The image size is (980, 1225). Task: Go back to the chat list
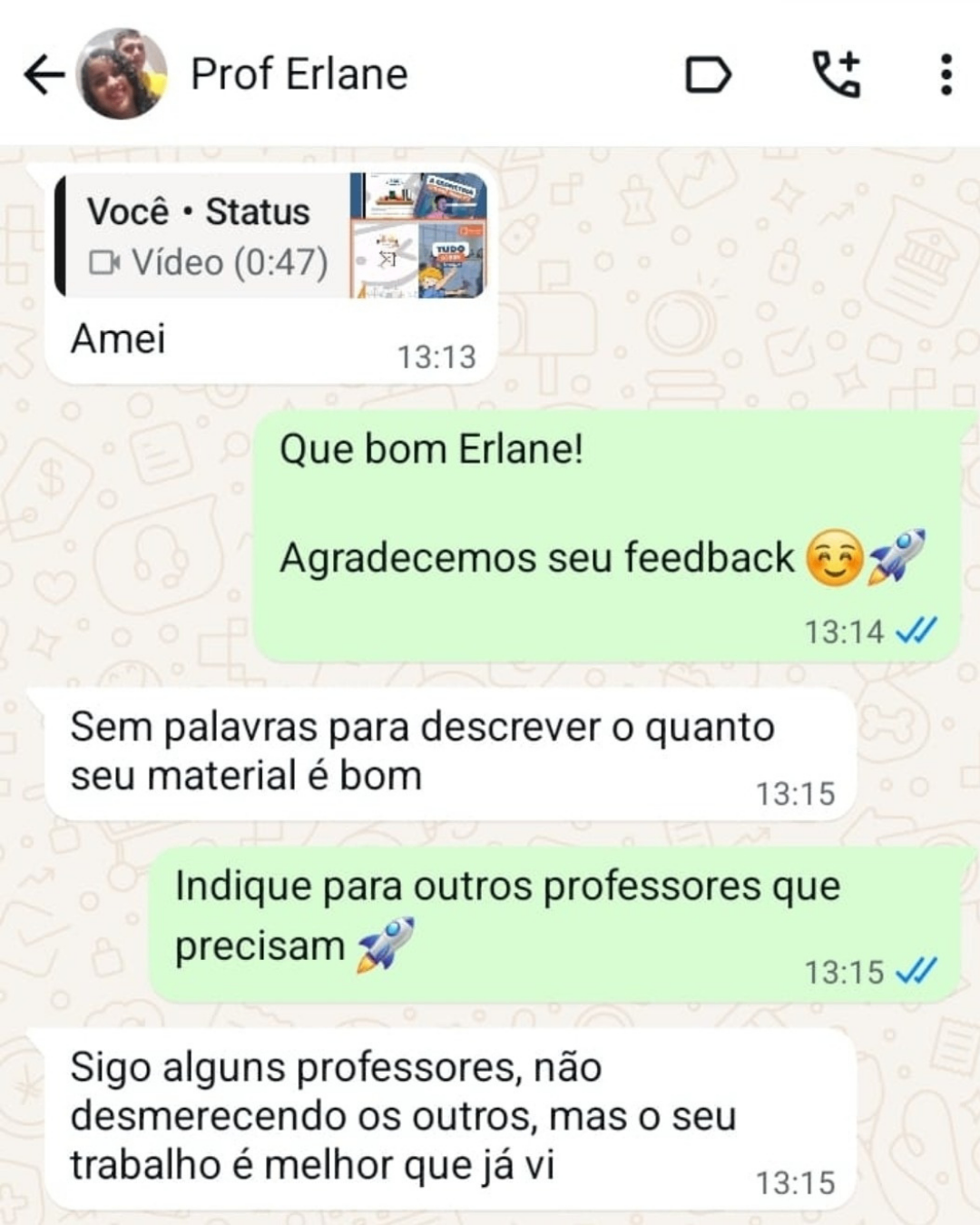coord(44,74)
